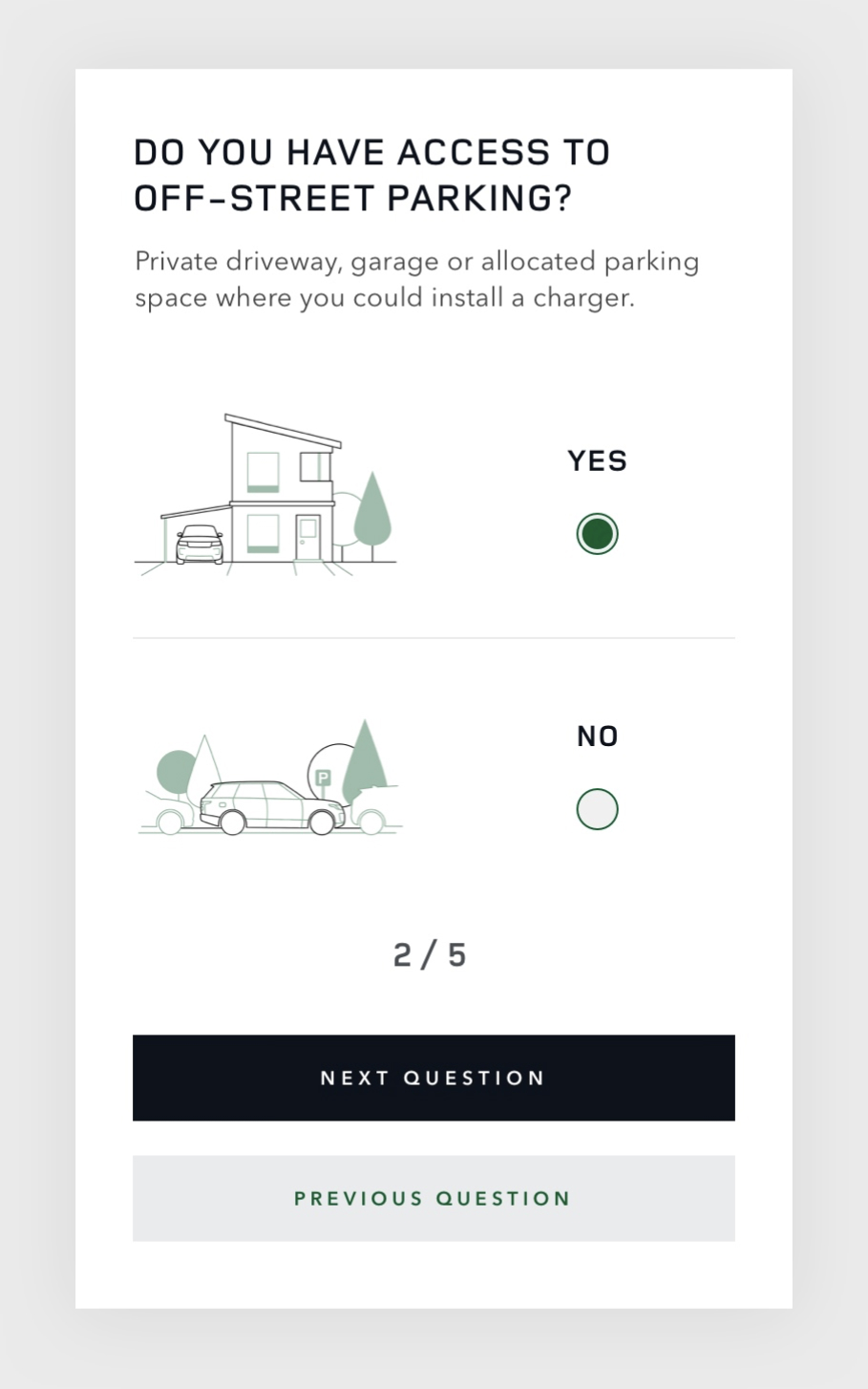The height and width of the screenshot is (1389, 868).
Task: Continue with Next Question button
Action: point(434,1078)
